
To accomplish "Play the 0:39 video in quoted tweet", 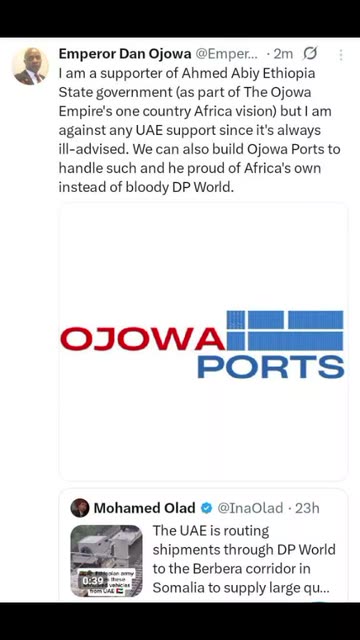I will point(107,561).
